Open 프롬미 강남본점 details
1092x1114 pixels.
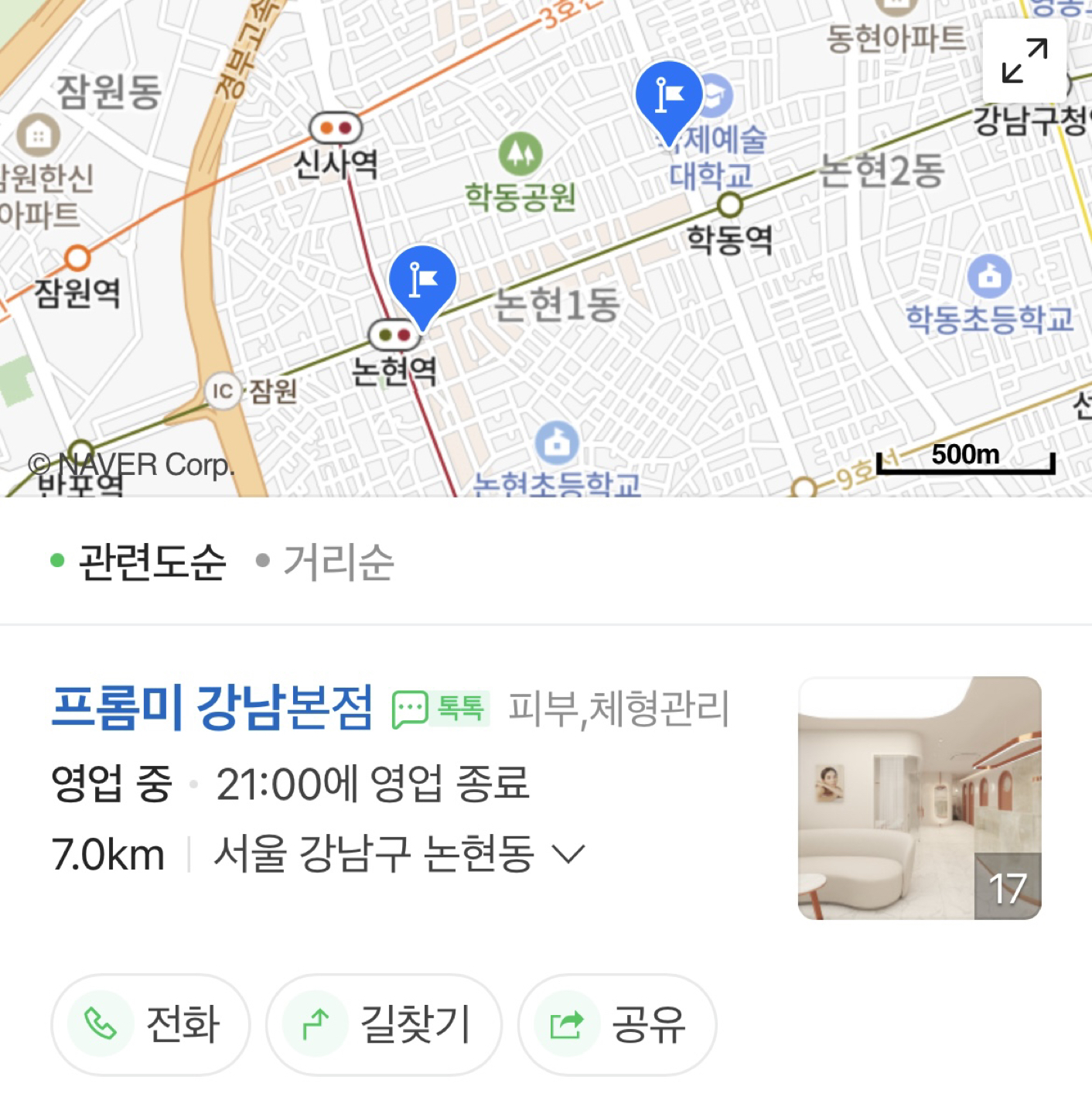coord(212,708)
